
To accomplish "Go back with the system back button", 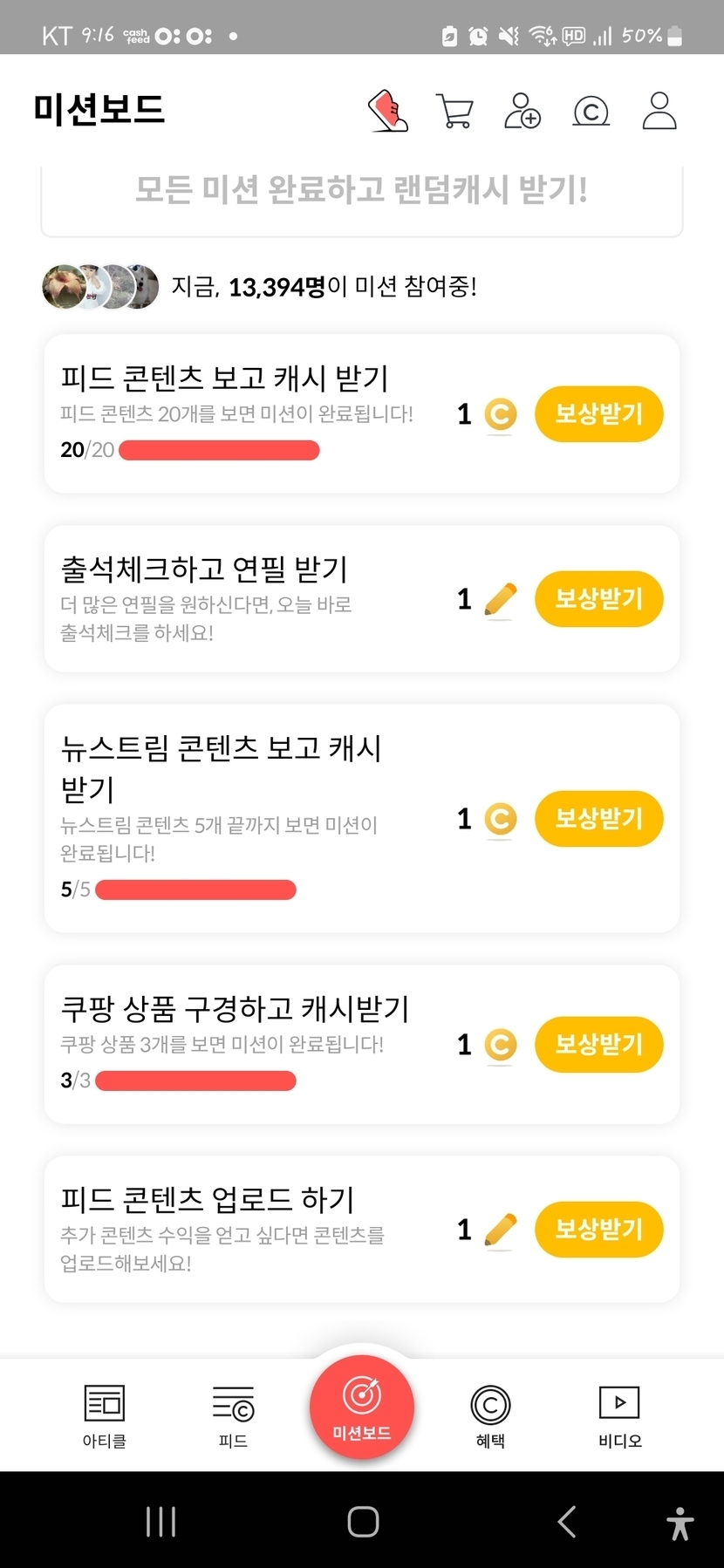I will tap(567, 1522).
